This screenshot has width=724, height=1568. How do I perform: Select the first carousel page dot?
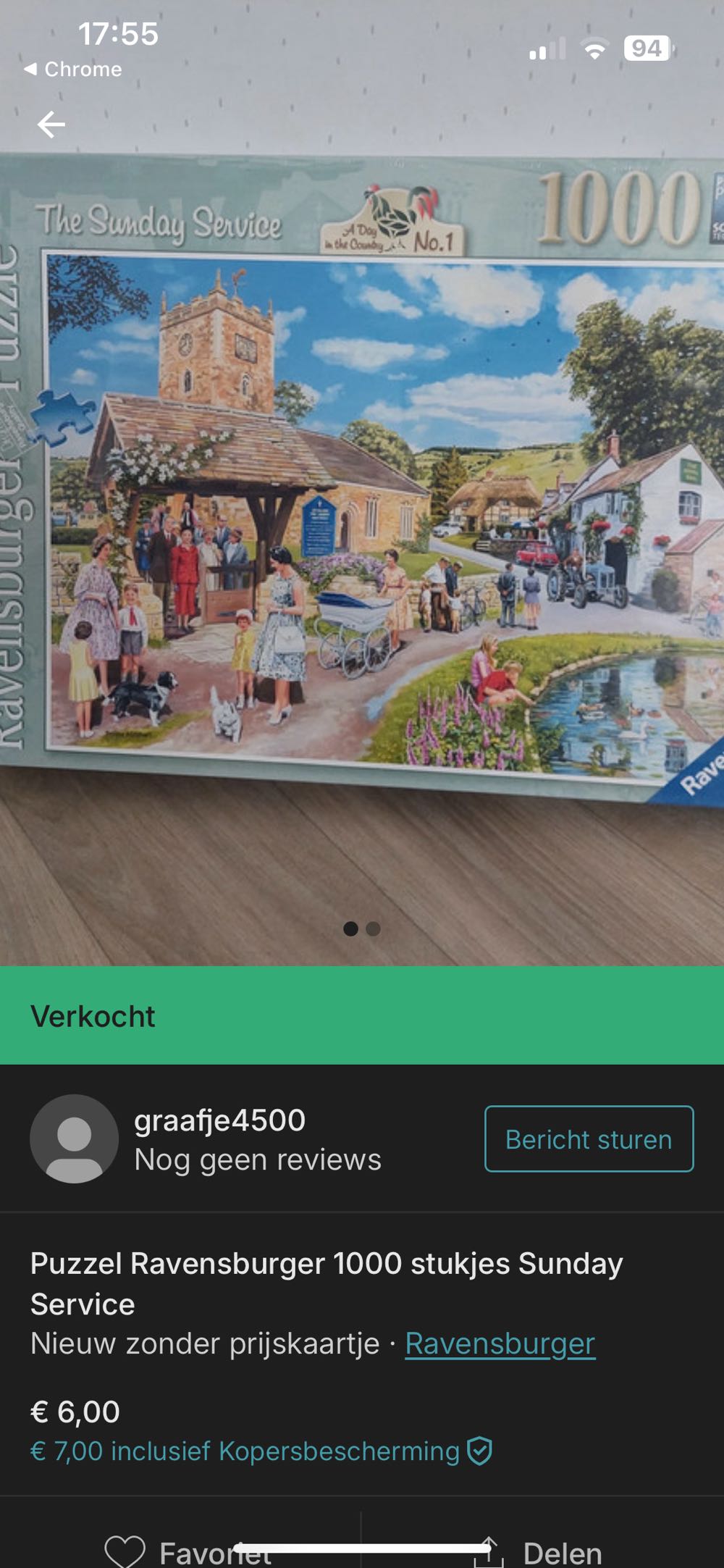[350, 927]
